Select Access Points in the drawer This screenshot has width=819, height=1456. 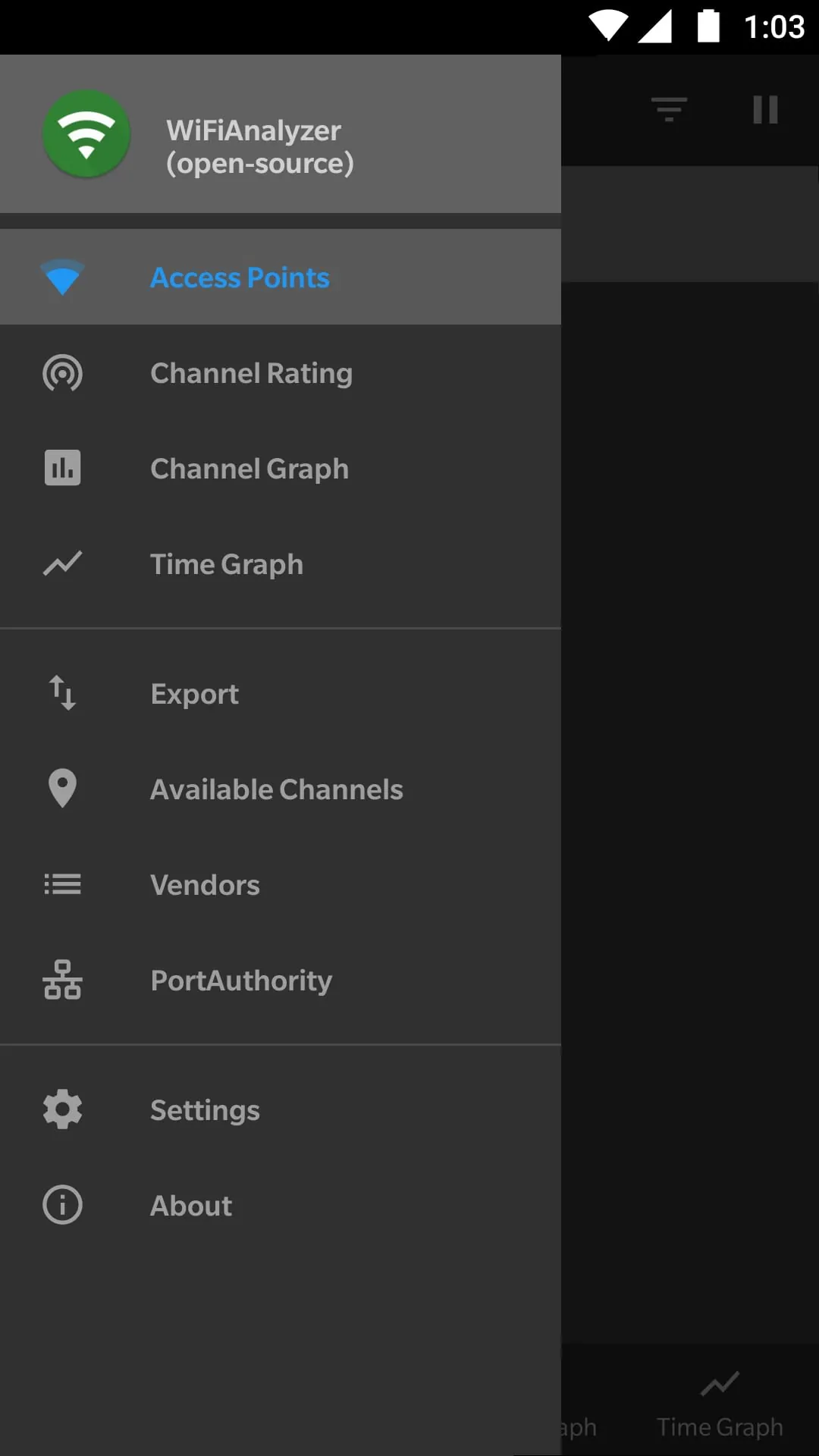tap(240, 278)
